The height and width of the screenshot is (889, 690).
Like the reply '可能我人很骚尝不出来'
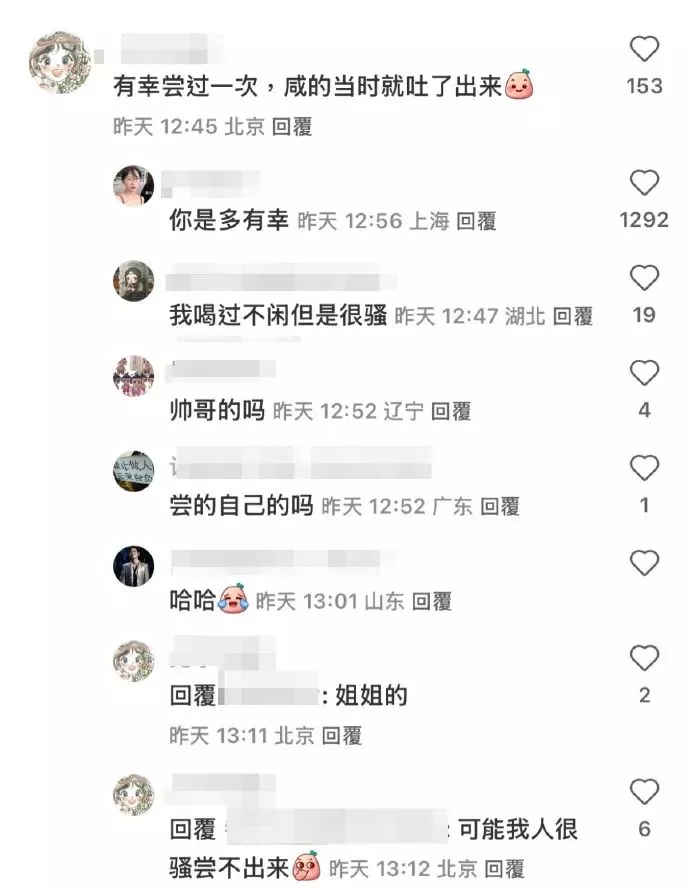tap(645, 792)
